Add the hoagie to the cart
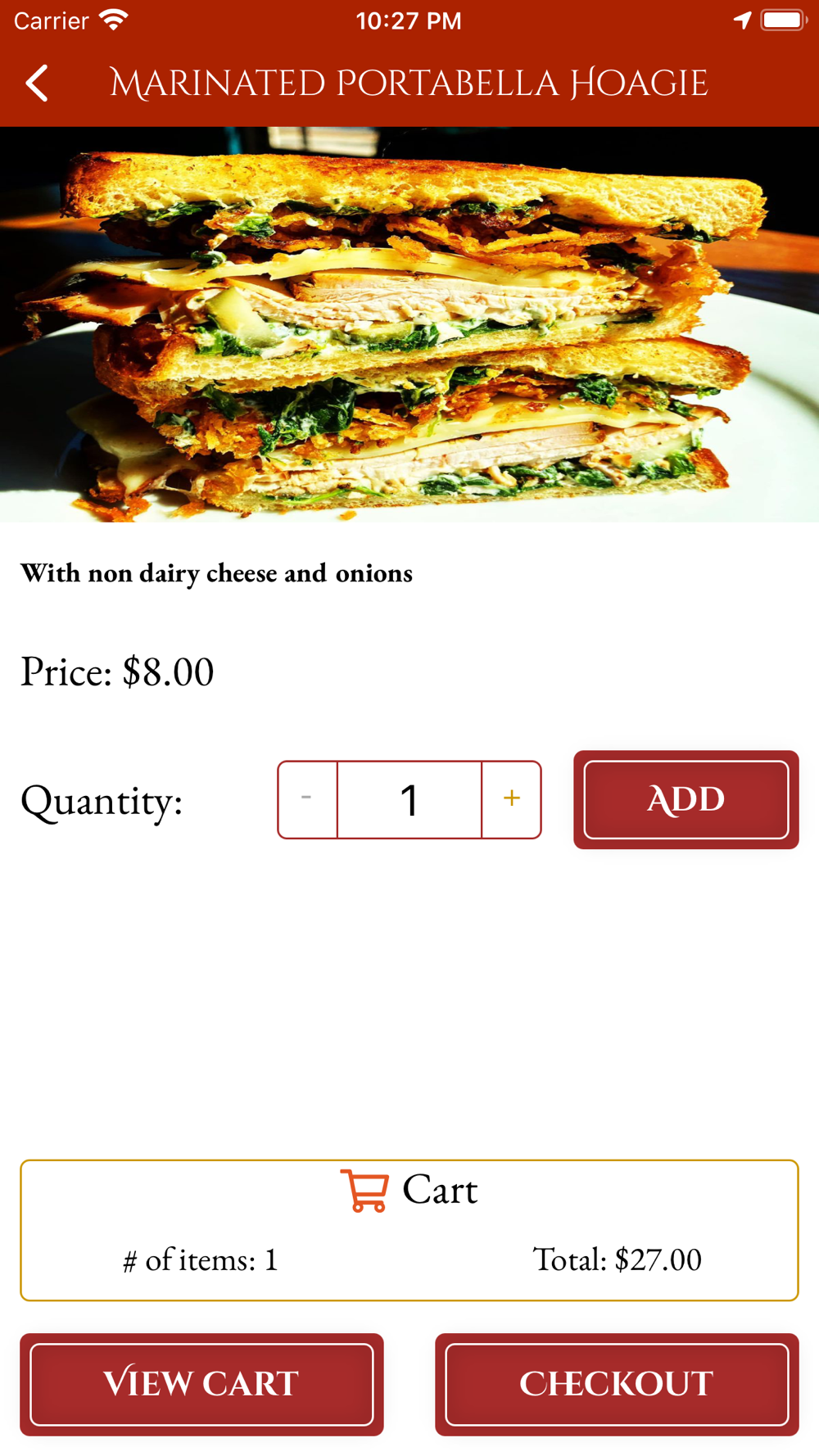 (x=686, y=799)
